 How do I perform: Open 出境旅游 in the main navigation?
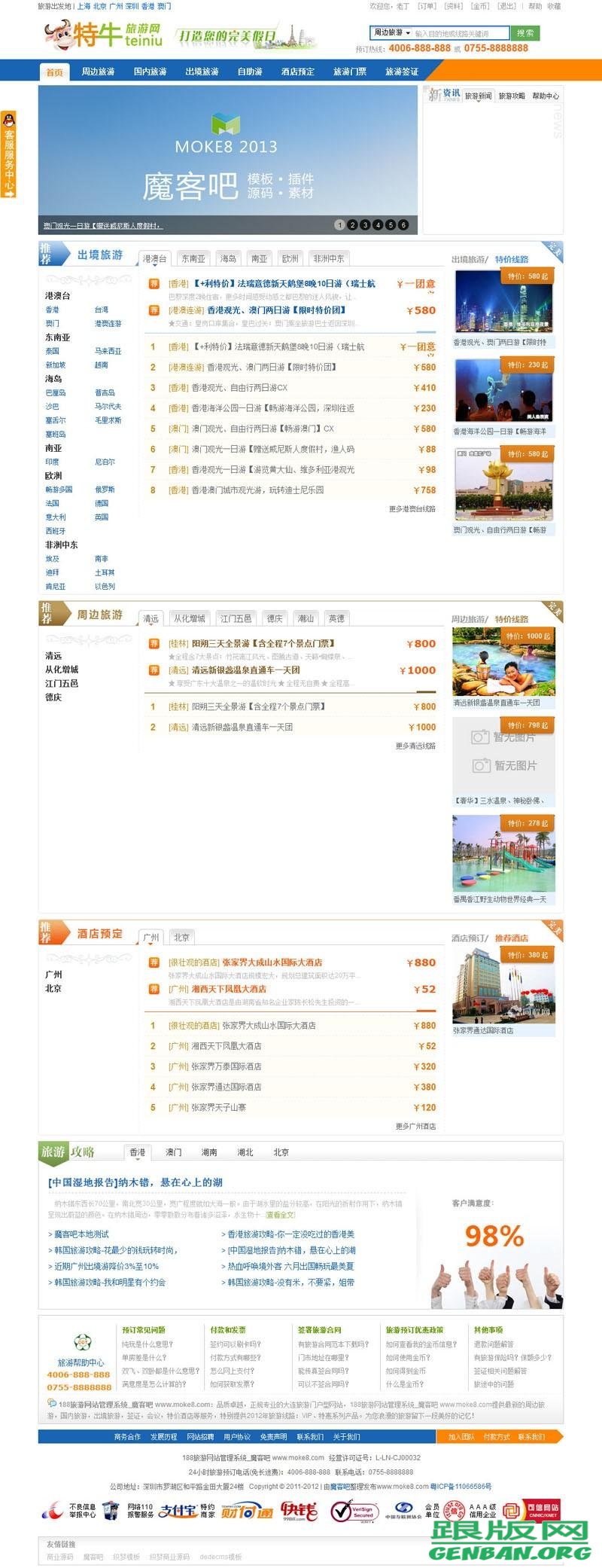pos(202,72)
